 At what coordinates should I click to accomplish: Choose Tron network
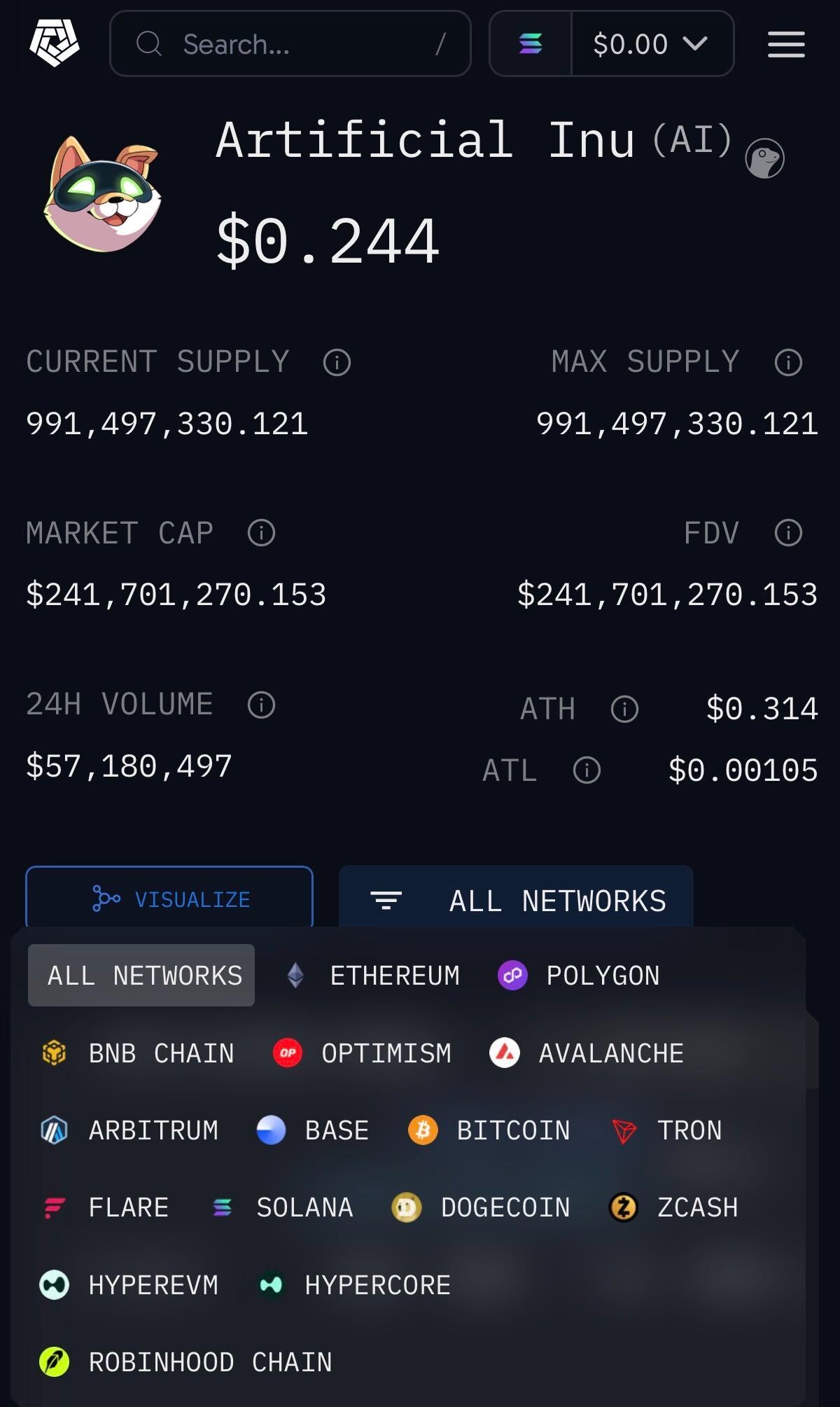pyautogui.click(x=666, y=1130)
